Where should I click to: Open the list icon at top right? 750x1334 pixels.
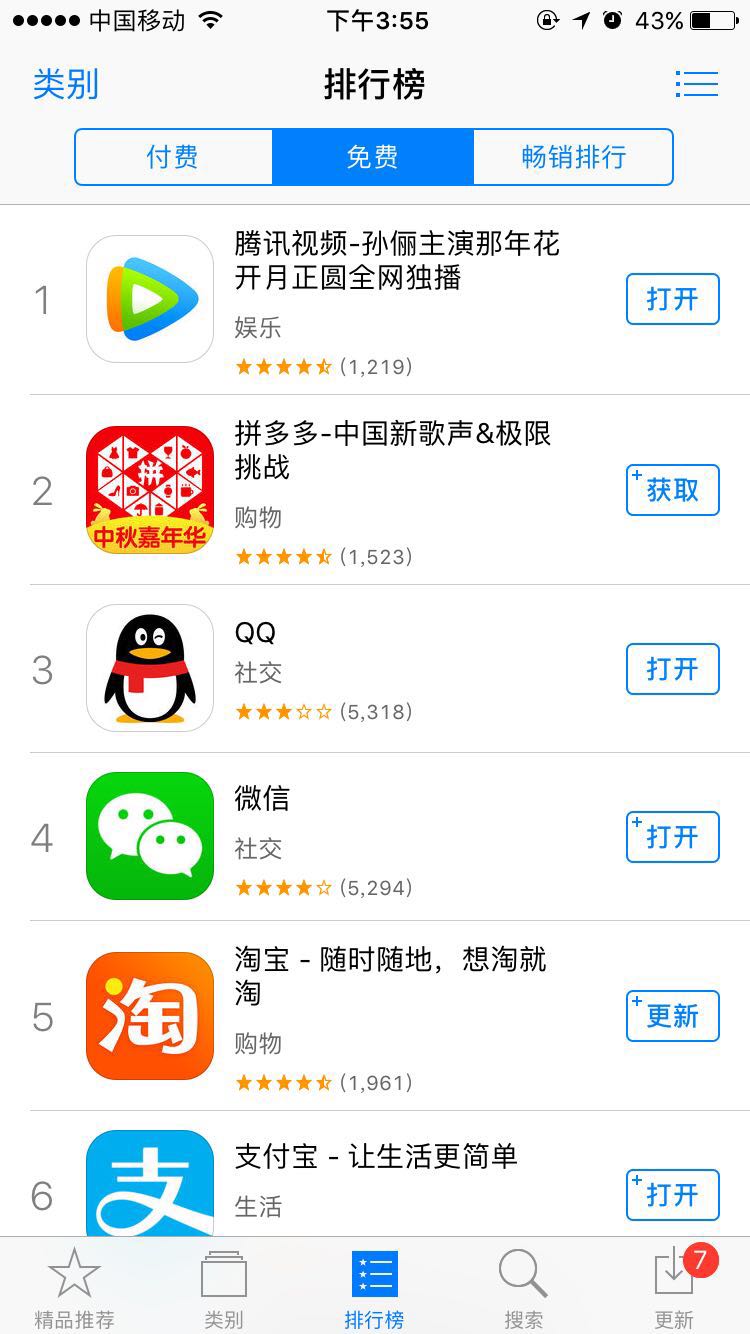[697, 84]
